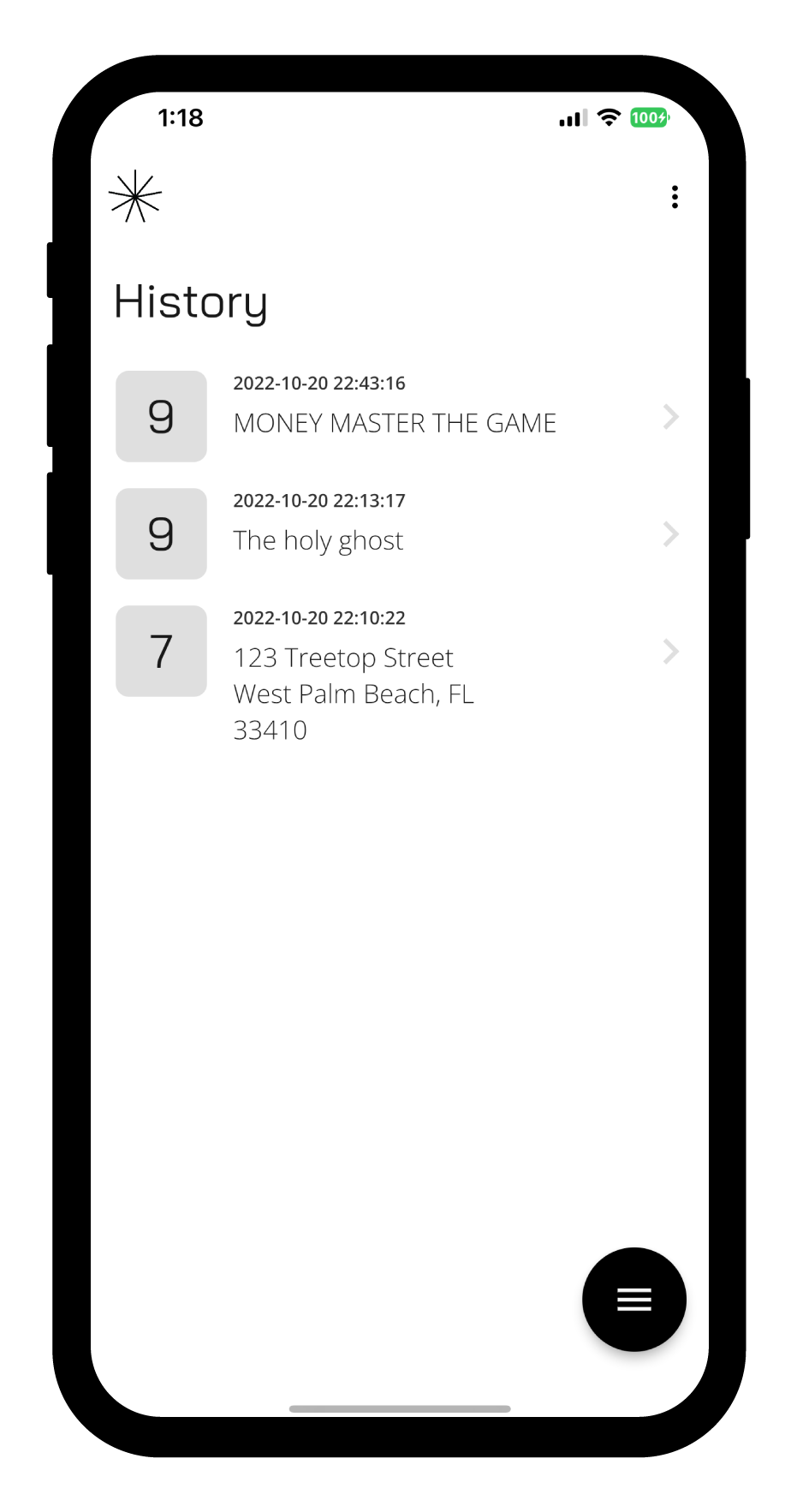Open The holy ghost history entry
This screenshot has width=797, height=1512.
399,533
